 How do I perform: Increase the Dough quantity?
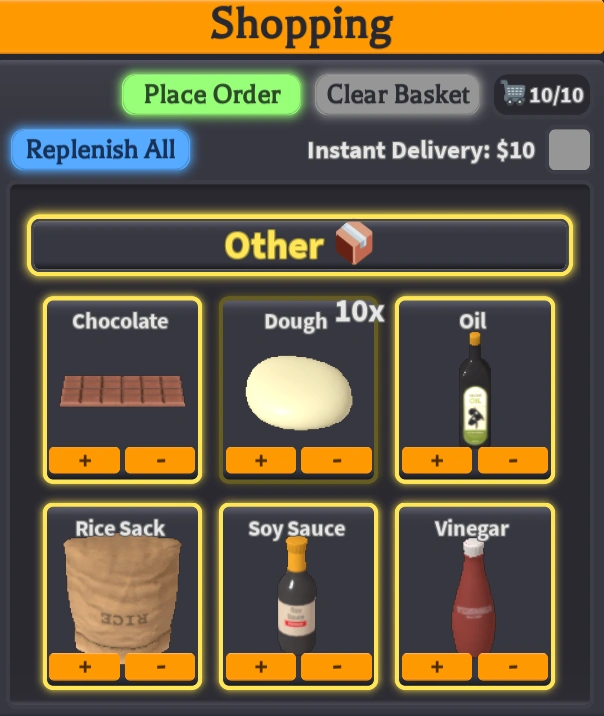[261, 460]
